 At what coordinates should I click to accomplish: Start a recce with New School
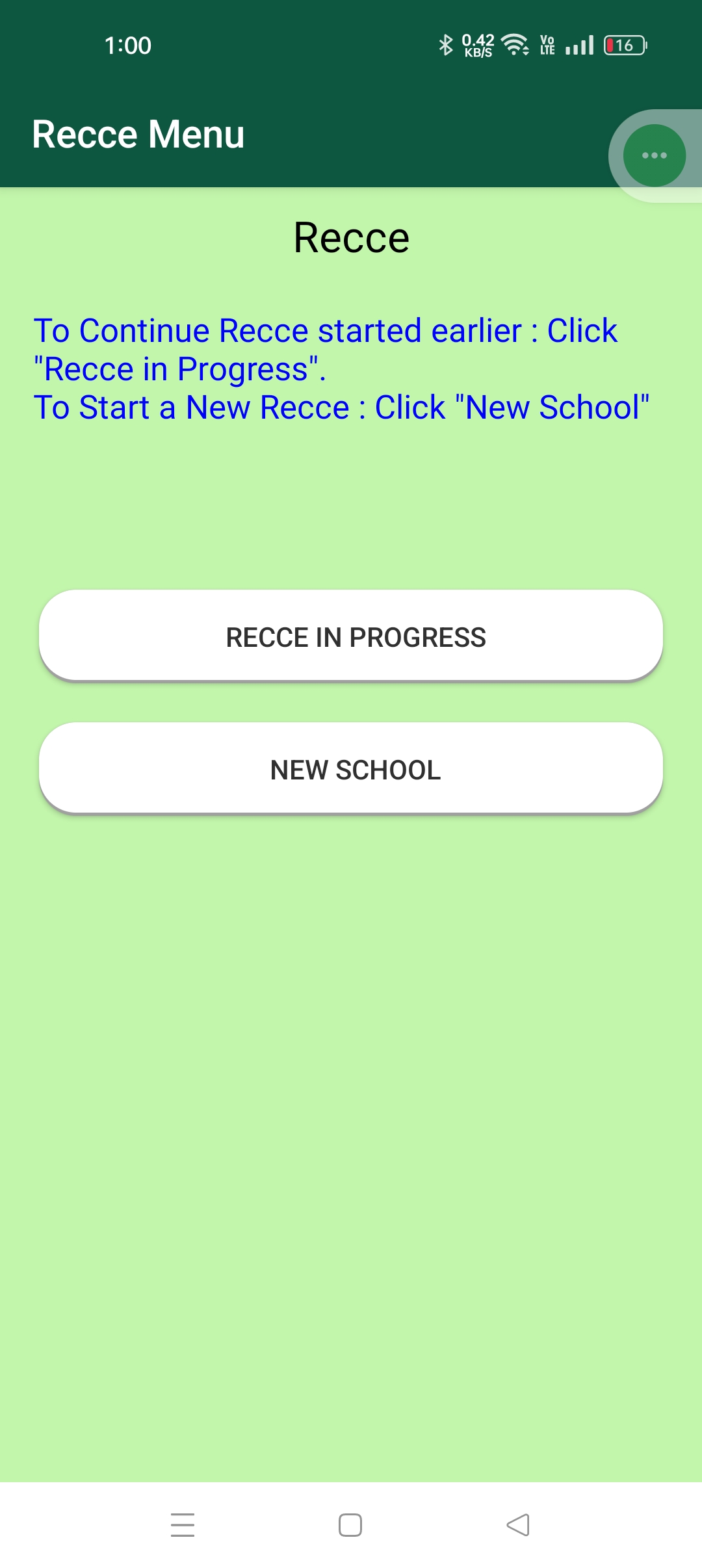coord(351,768)
